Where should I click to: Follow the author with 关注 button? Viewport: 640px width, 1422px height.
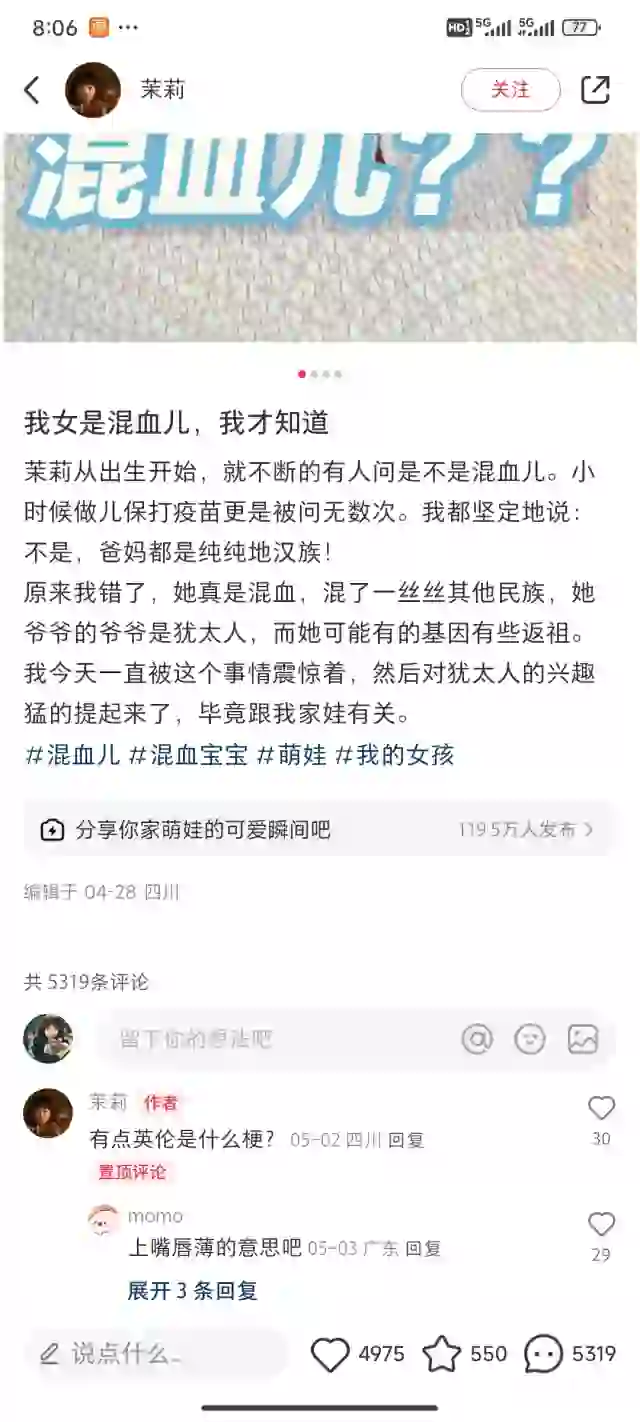coord(510,90)
